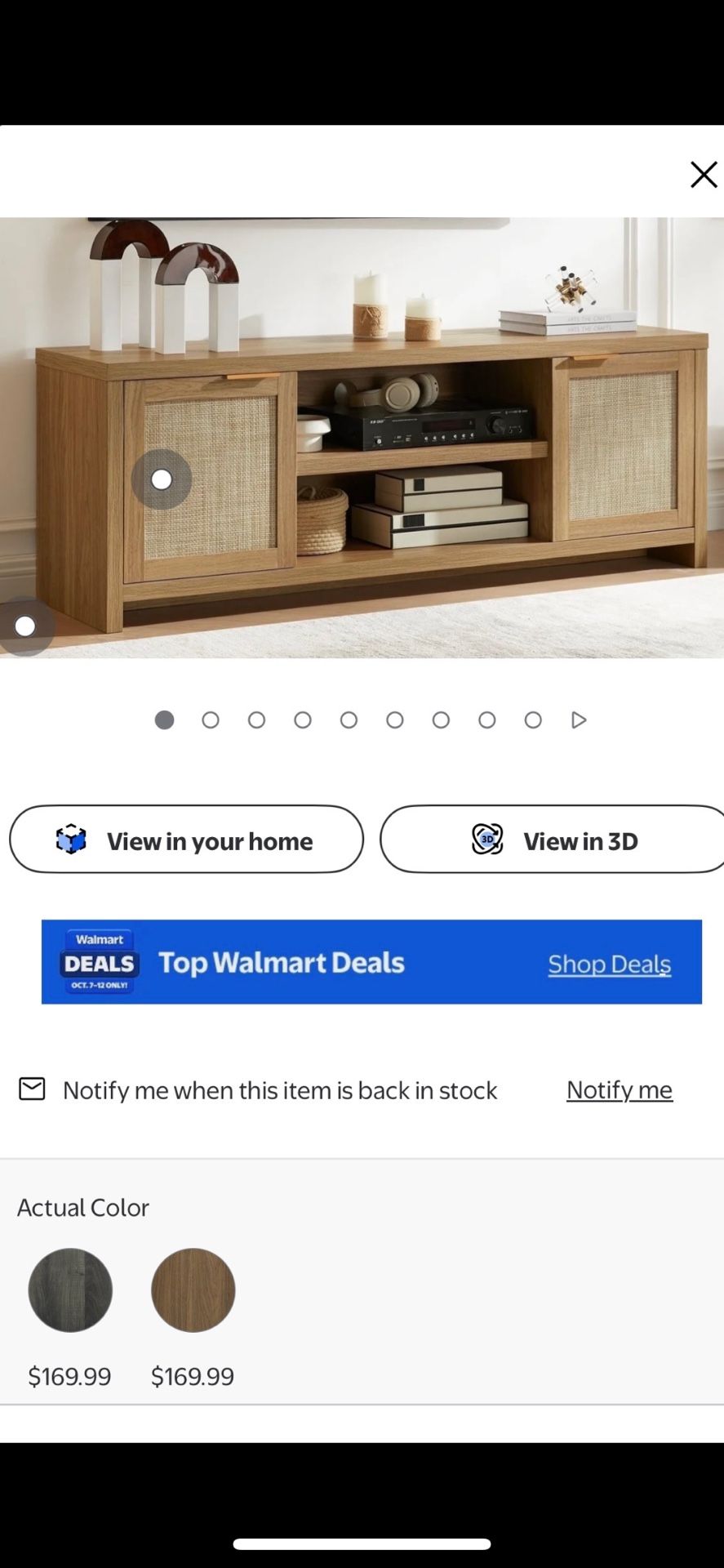Select the dark gray wood color swatch

point(70,1290)
